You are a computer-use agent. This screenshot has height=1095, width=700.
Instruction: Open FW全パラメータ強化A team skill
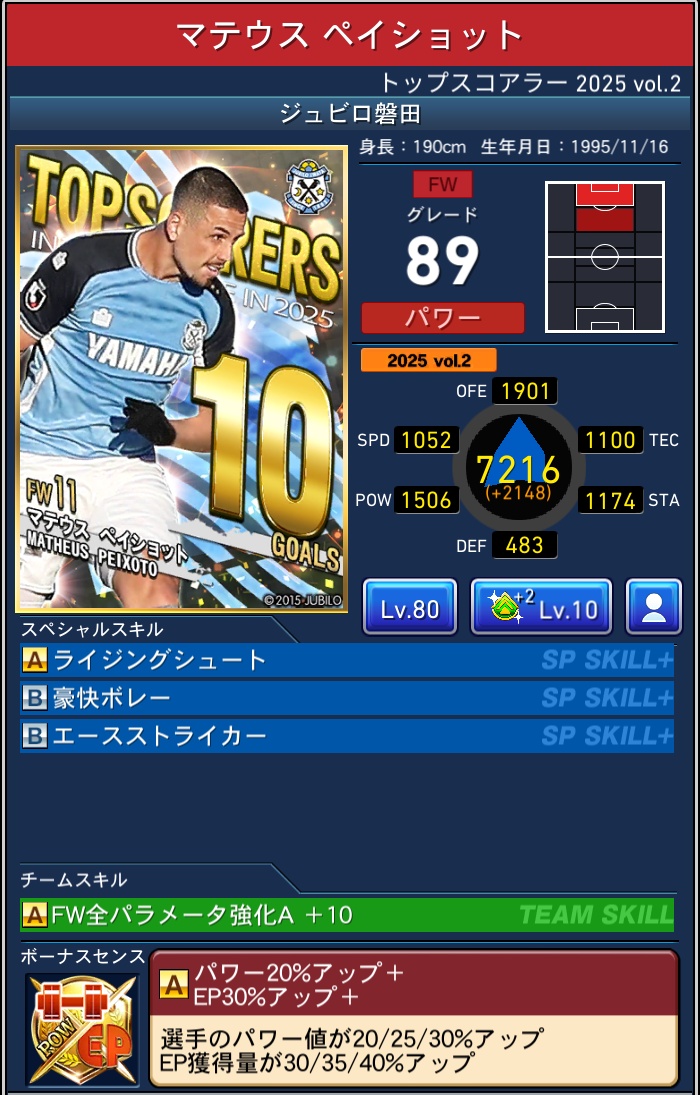pyautogui.click(x=346, y=914)
